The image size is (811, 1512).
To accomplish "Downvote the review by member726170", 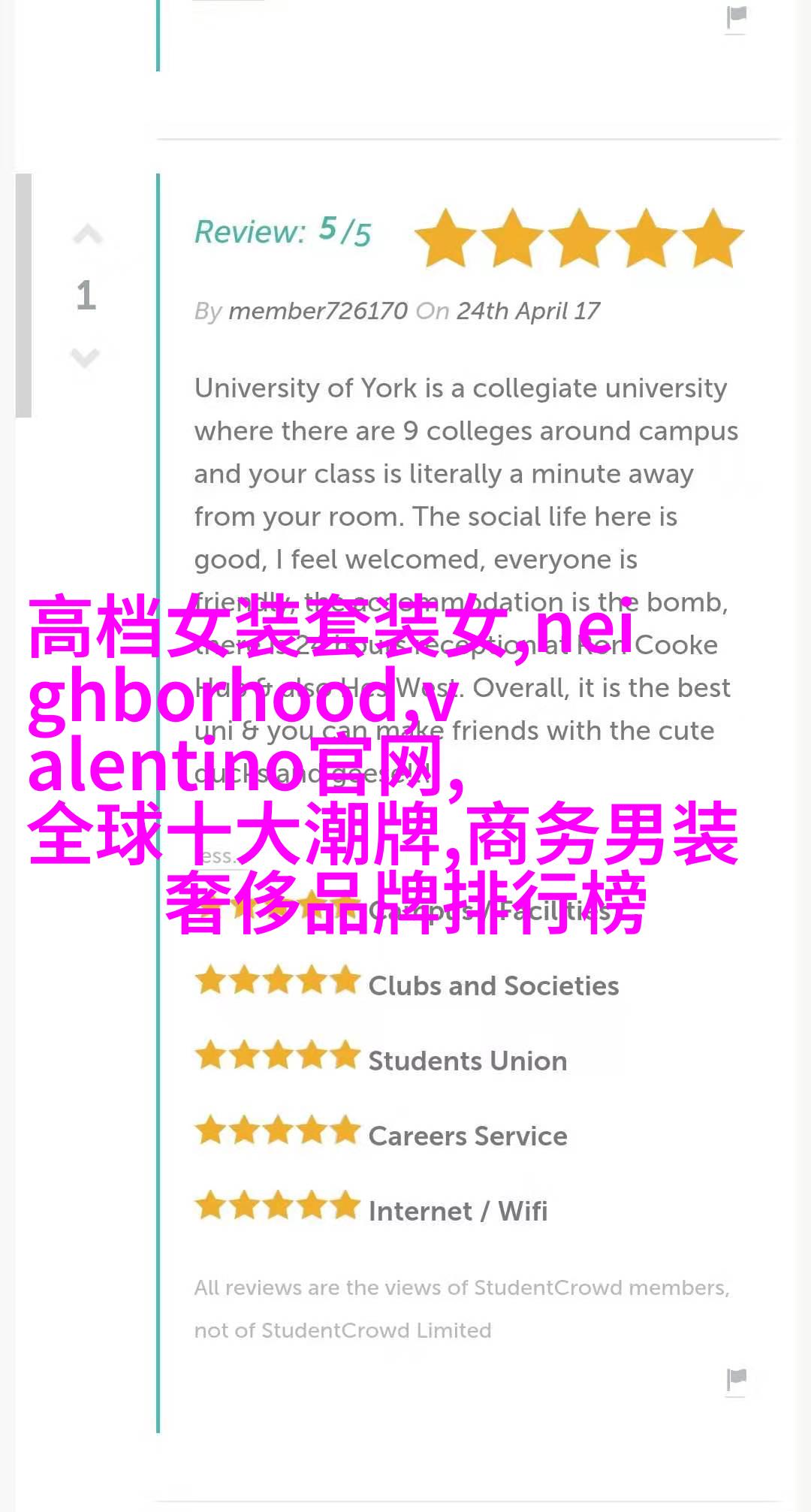I will (86, 356).
